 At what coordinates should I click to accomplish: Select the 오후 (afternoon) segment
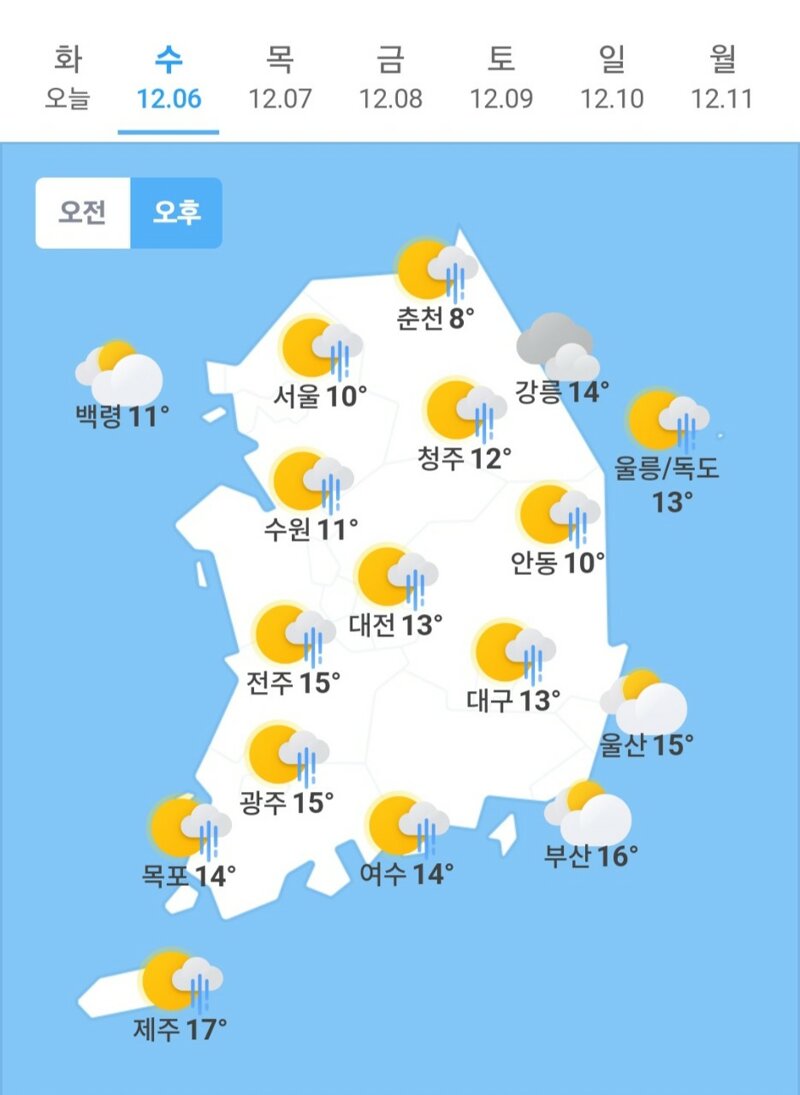[x=176, y=213]
